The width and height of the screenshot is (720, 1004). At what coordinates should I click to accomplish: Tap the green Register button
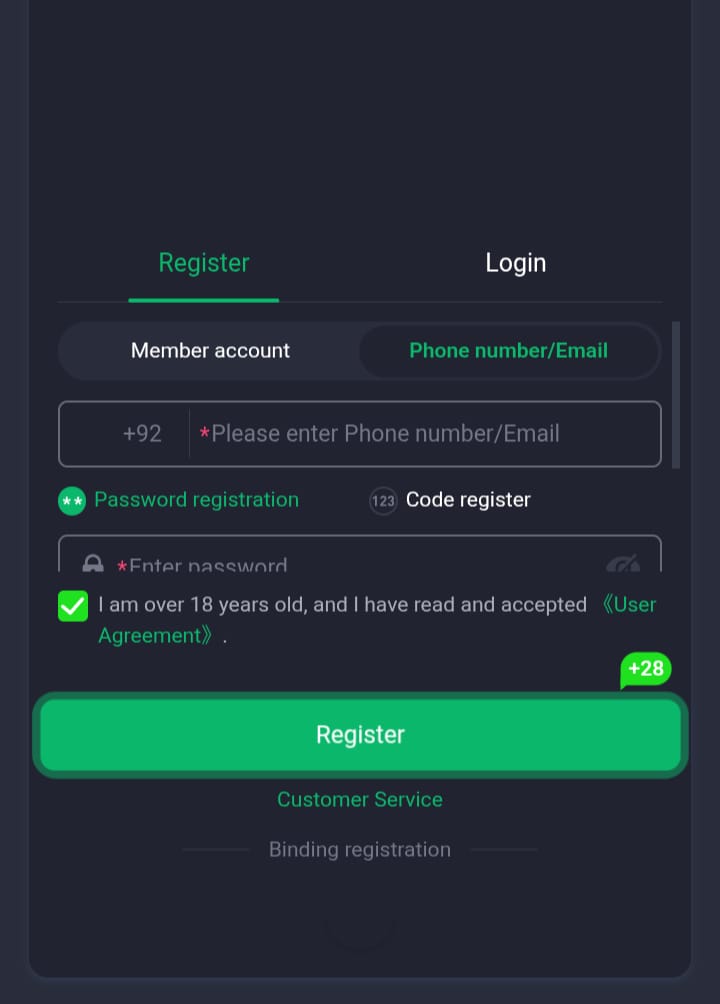coord(360,735)
